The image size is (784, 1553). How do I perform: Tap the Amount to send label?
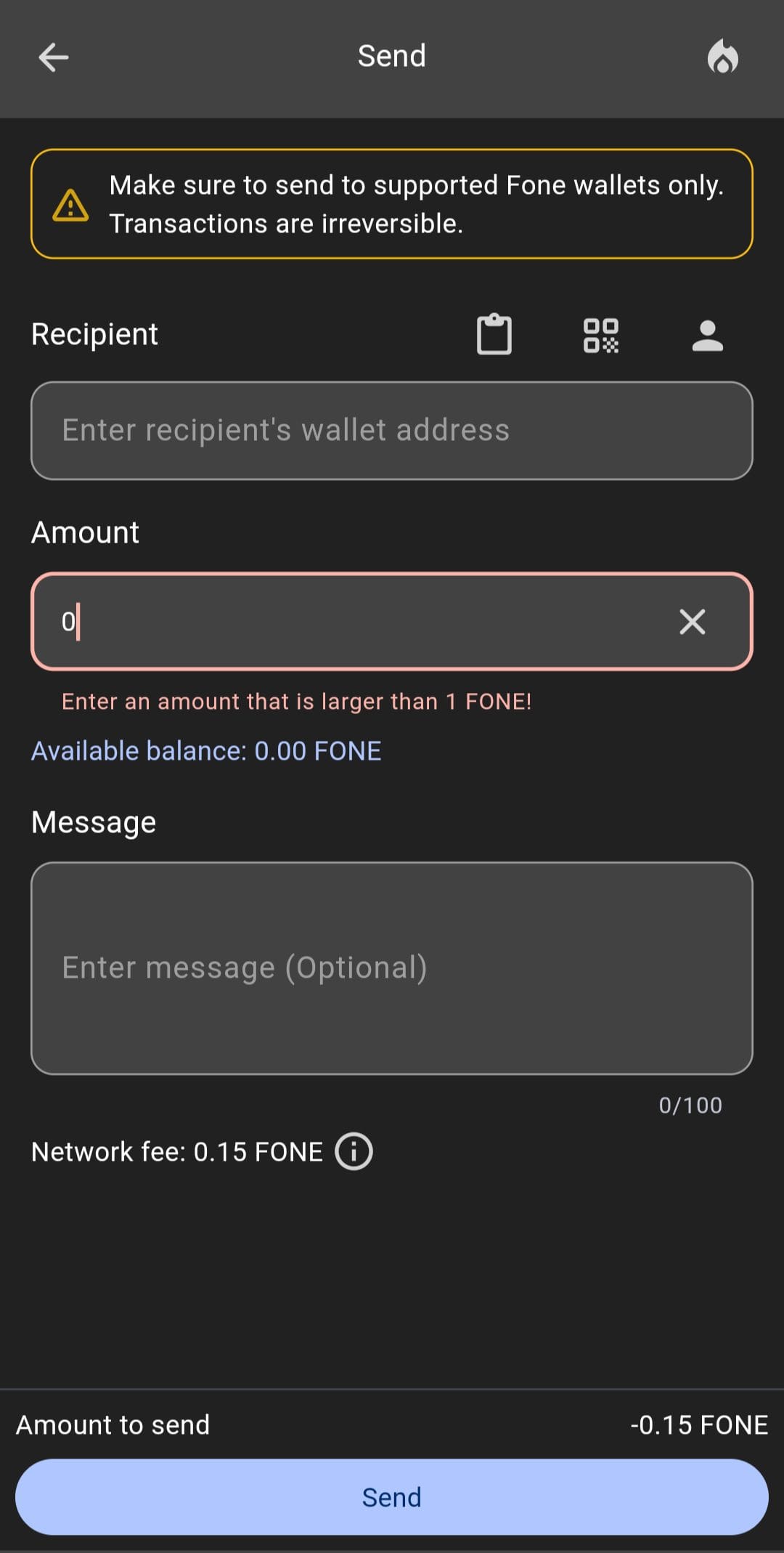pyautogui.click(x=113, y=1424)
